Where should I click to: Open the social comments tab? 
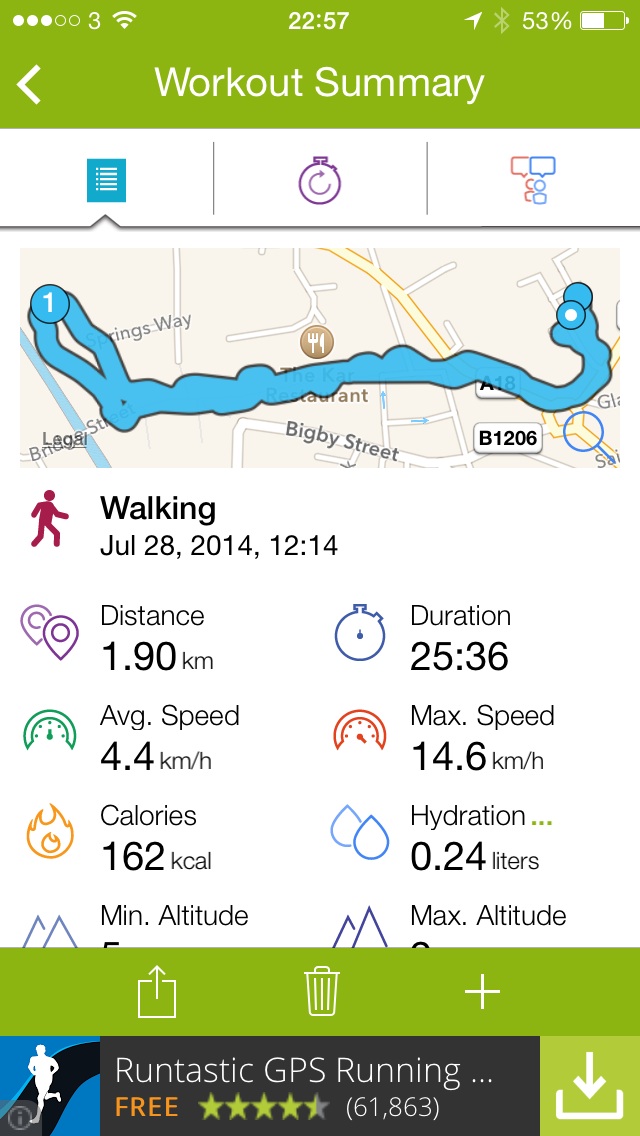[533, 180]
